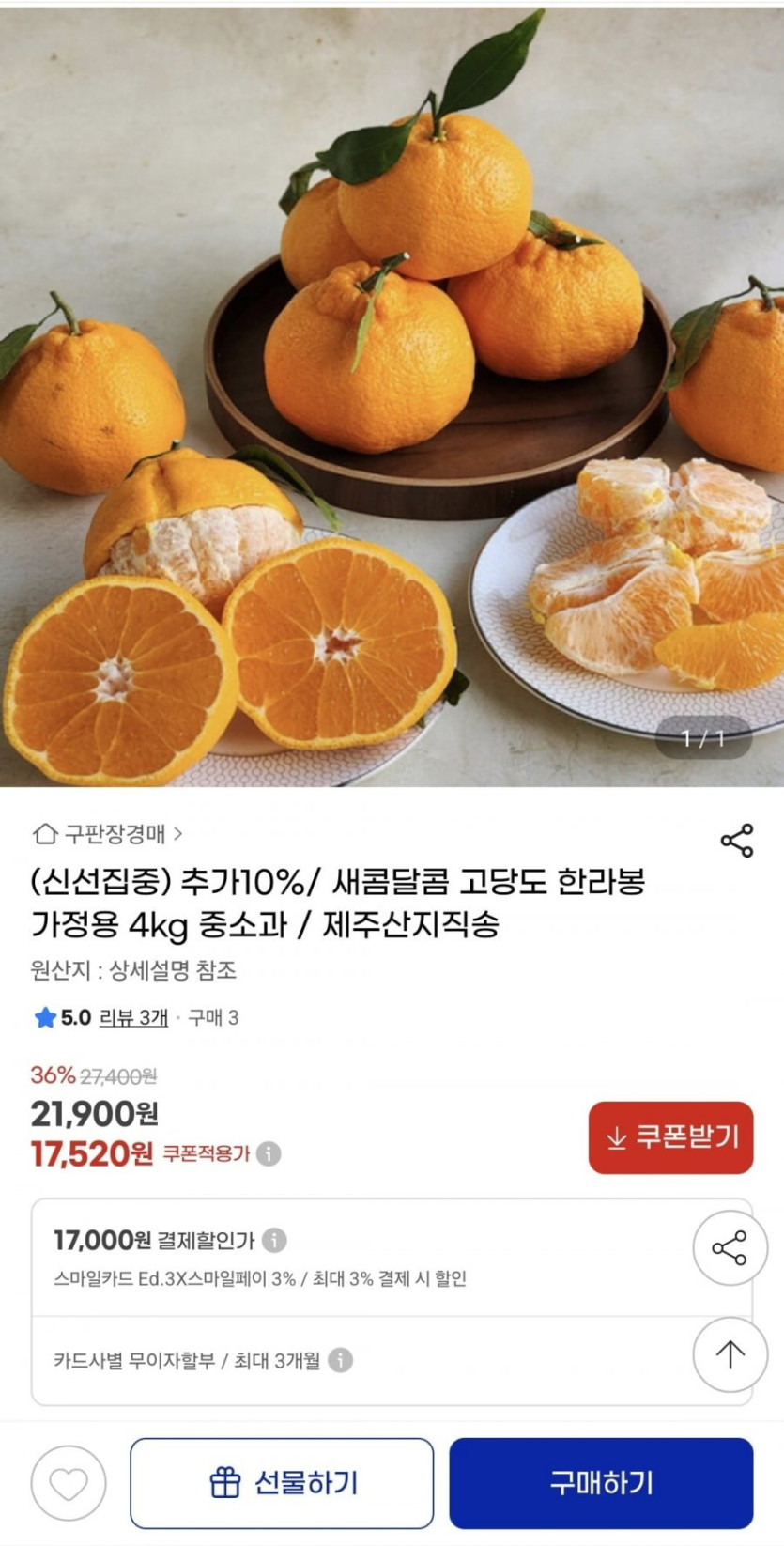
Task: Add product to wishlist with heart
Action: [69, 1483]
